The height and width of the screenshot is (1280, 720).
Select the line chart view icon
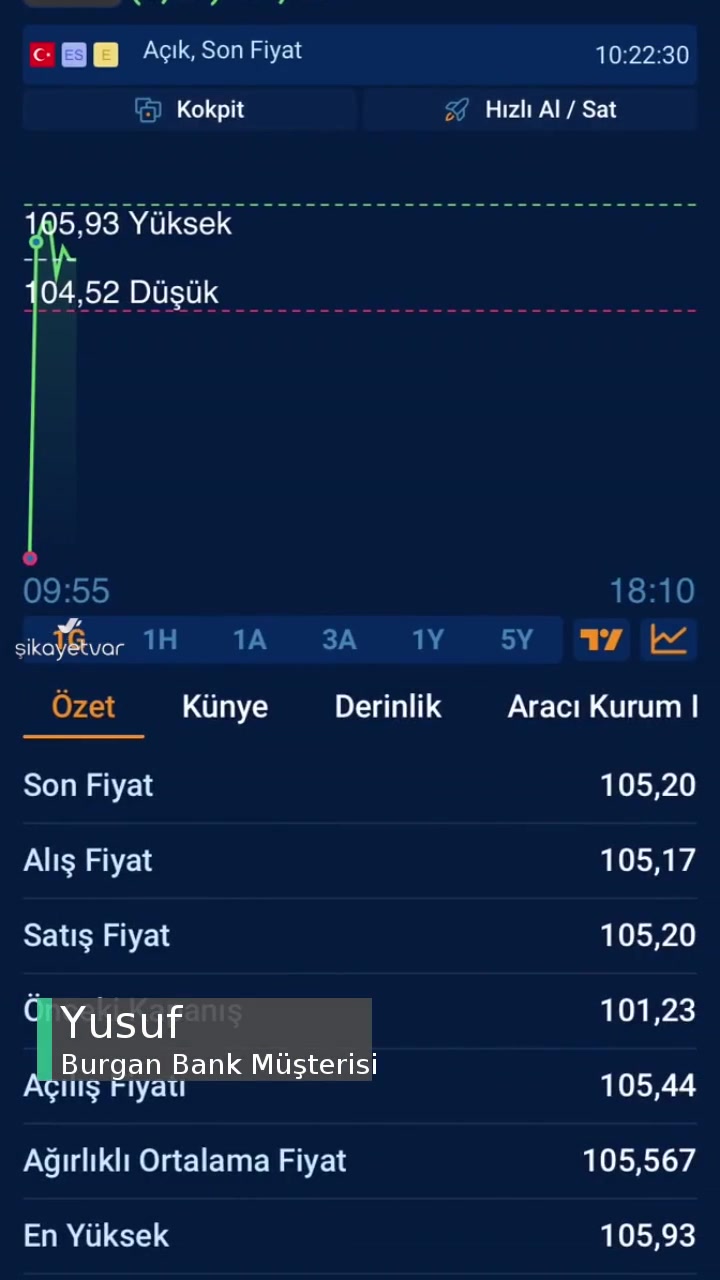669,640
